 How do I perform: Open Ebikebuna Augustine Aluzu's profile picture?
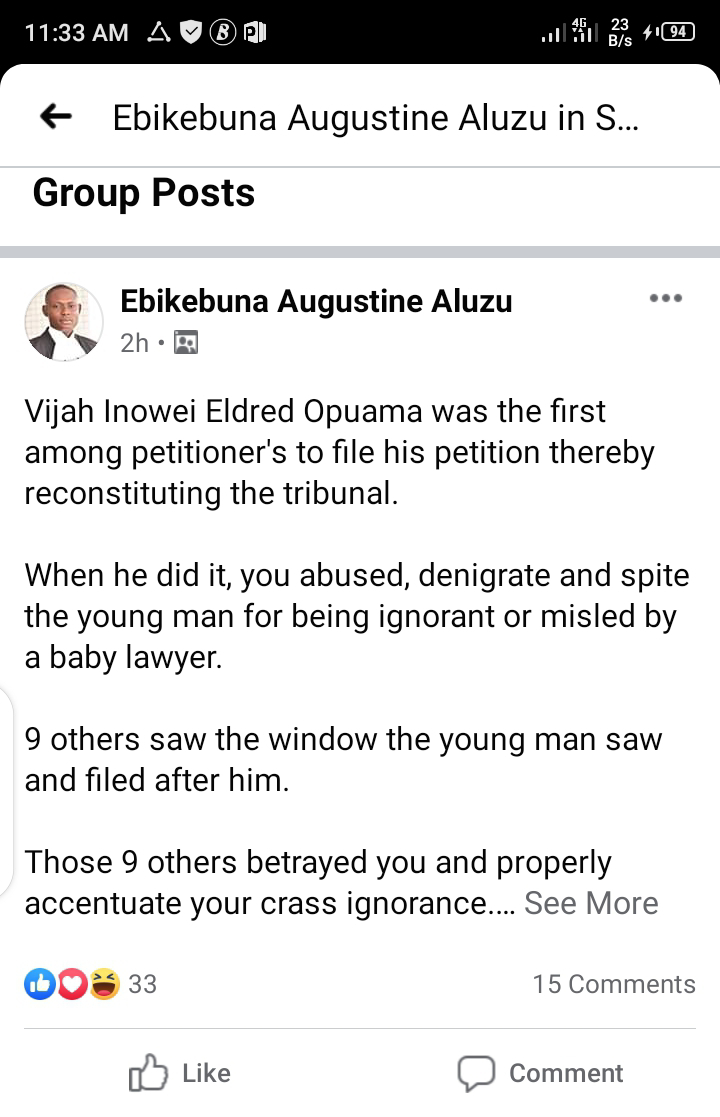coord(64,322)
